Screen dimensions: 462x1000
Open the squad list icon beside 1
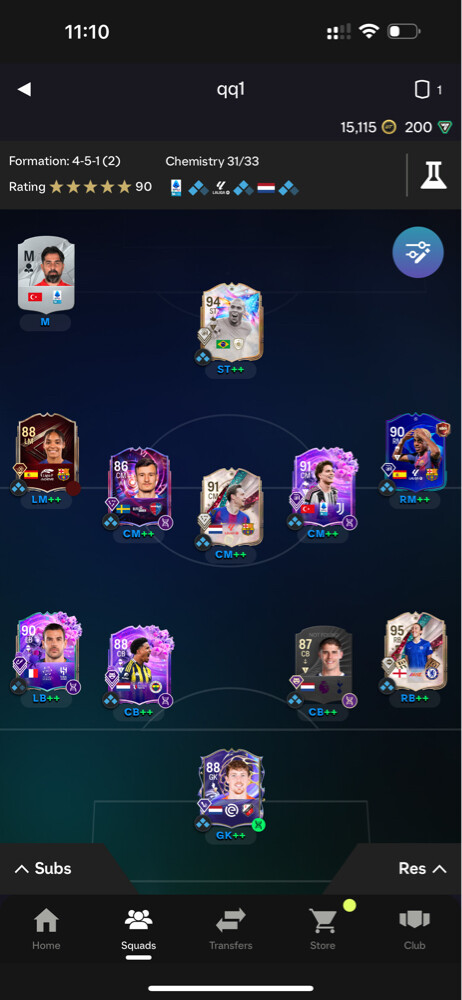421,90
